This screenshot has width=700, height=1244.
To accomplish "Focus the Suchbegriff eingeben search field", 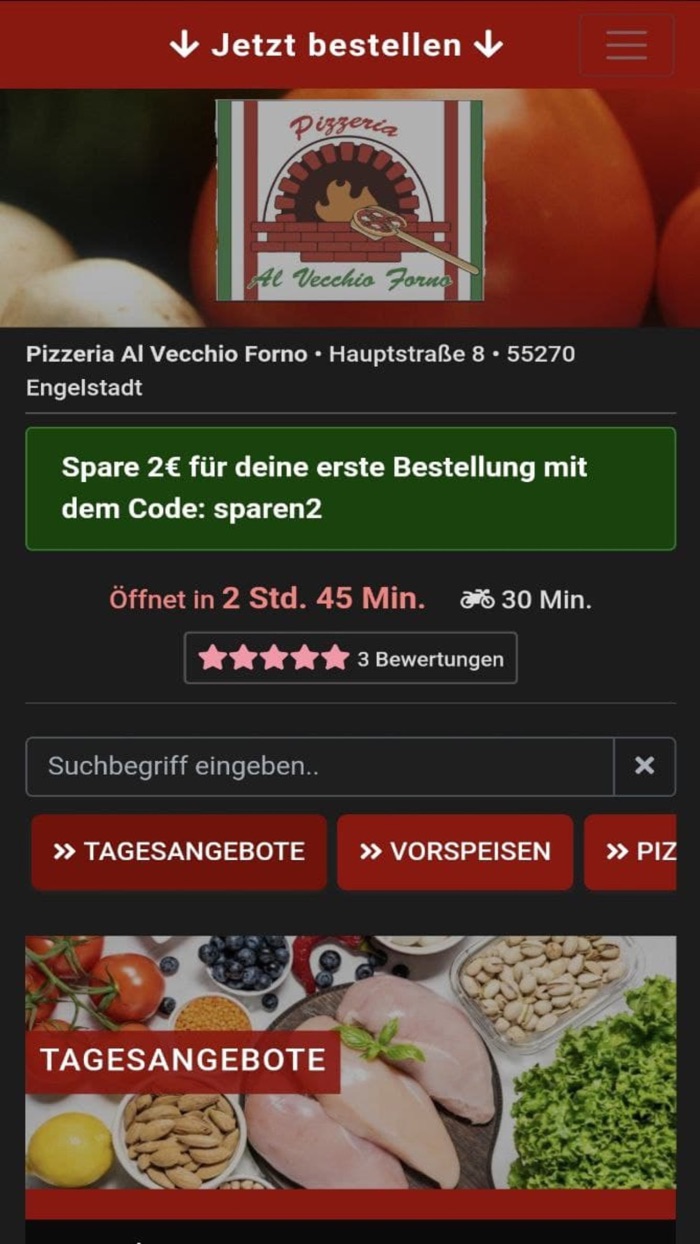I will (x=319, y=767).
